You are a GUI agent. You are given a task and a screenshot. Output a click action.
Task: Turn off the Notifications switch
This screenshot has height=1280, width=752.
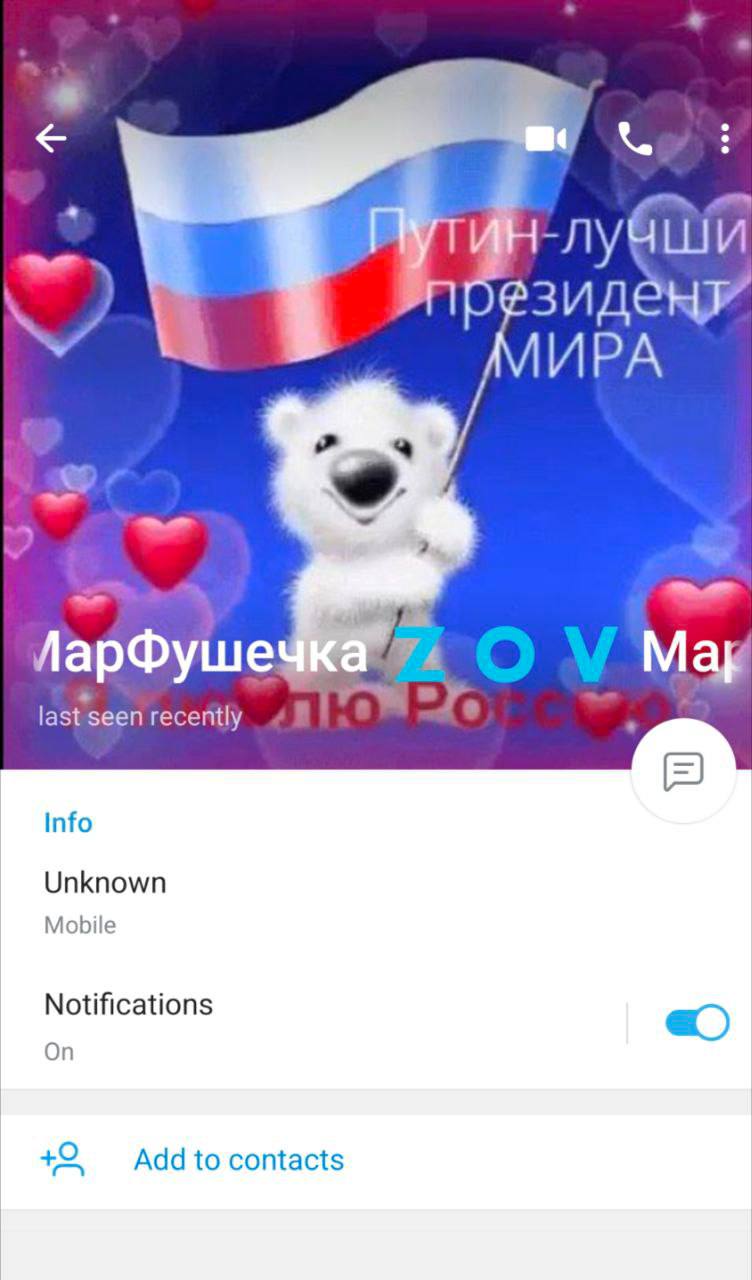tap(697, 1023)
